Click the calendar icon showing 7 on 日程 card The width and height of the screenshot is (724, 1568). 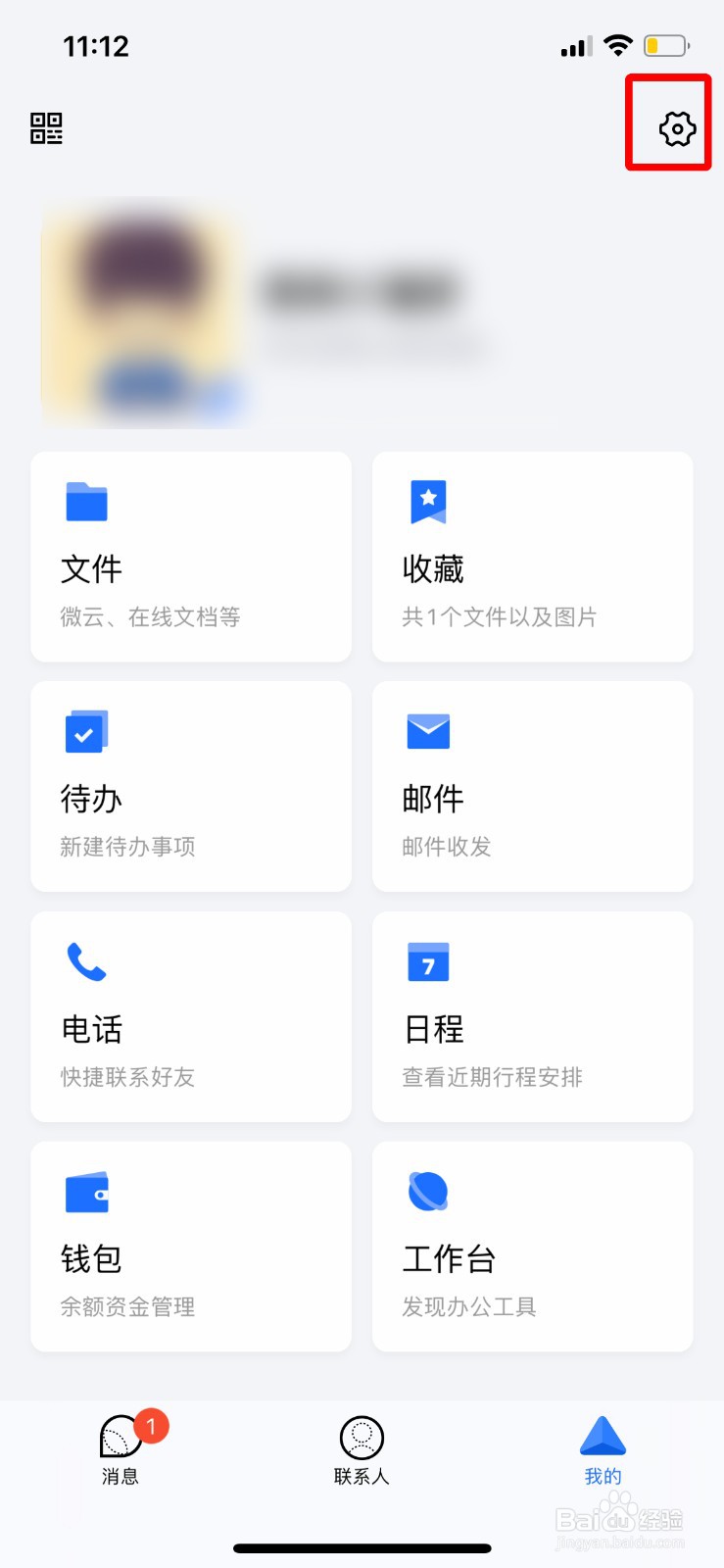pyautogui.click(x=427, y=962)
